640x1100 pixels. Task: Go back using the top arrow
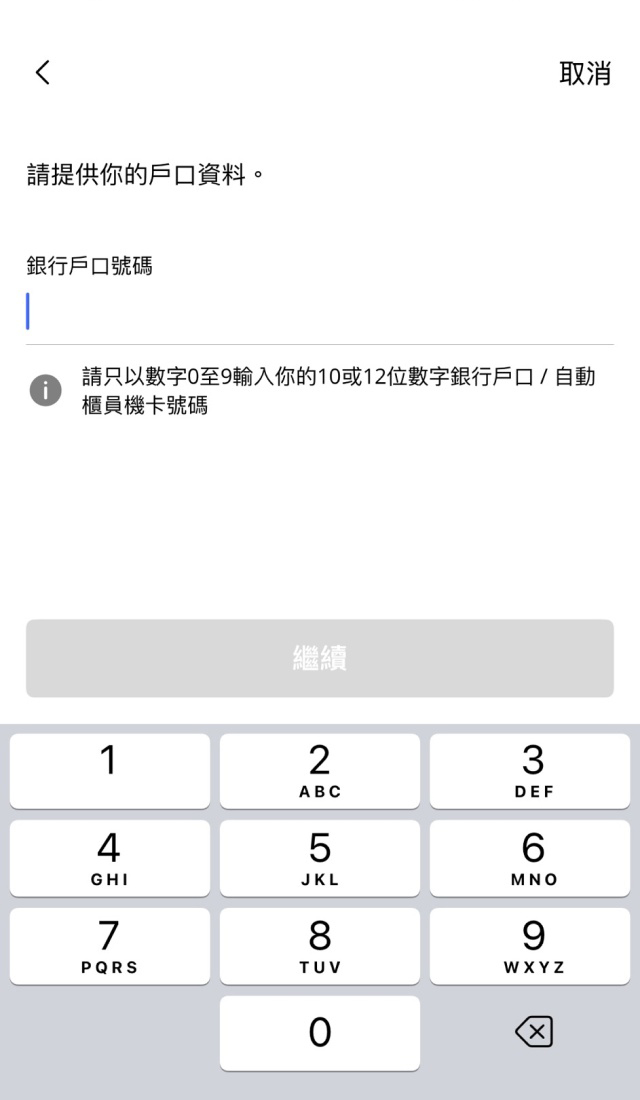click(42, 73)
